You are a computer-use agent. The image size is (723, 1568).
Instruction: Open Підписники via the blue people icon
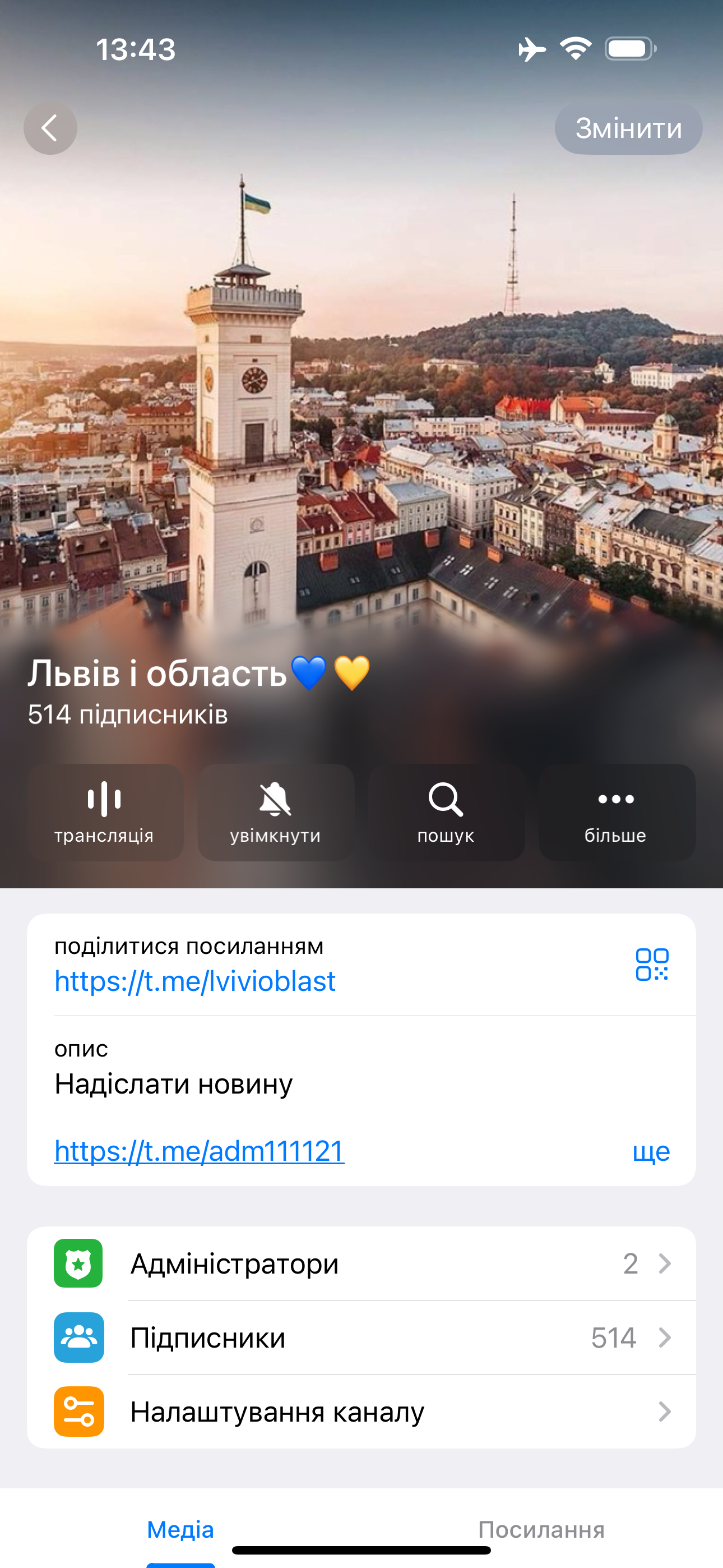[78, 1338]
